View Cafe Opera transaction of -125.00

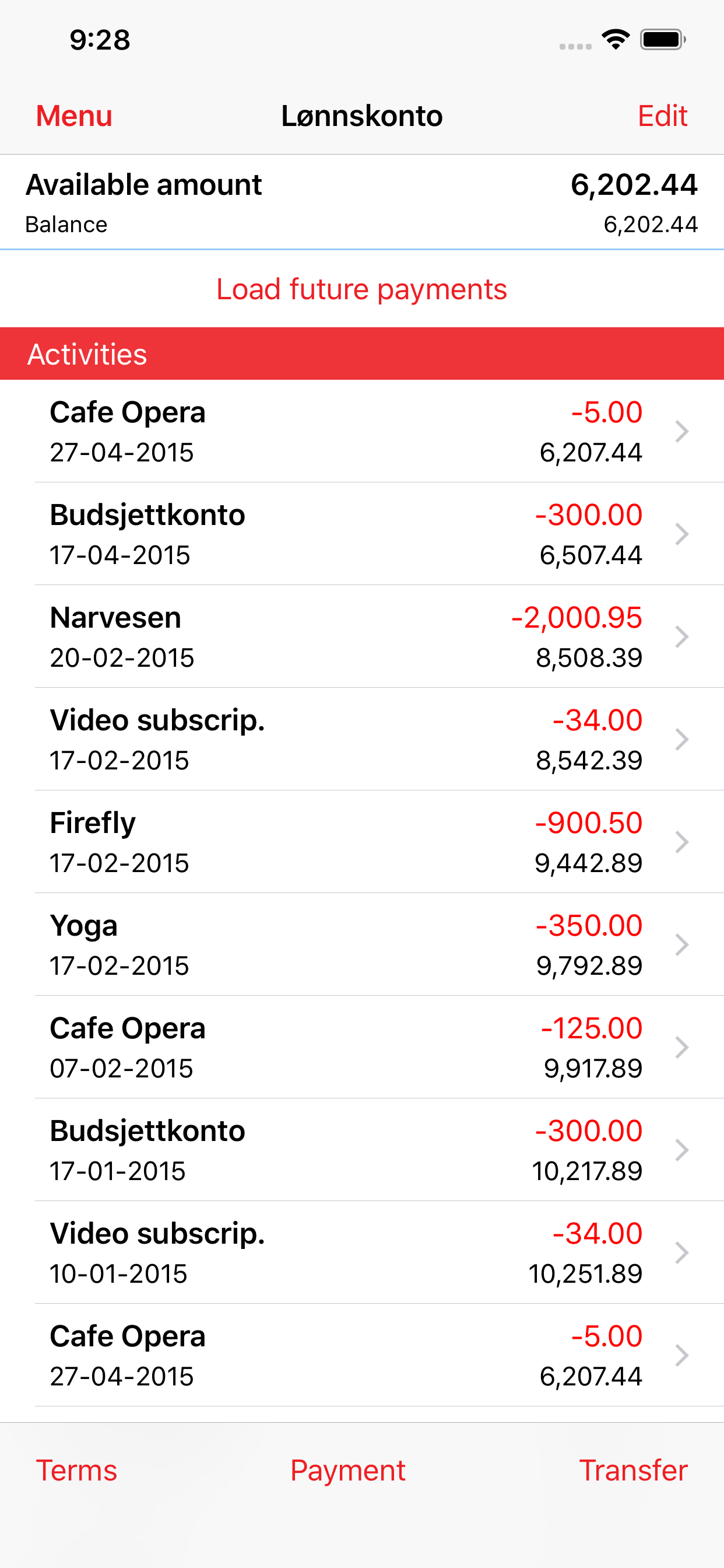click(361, 1048)
